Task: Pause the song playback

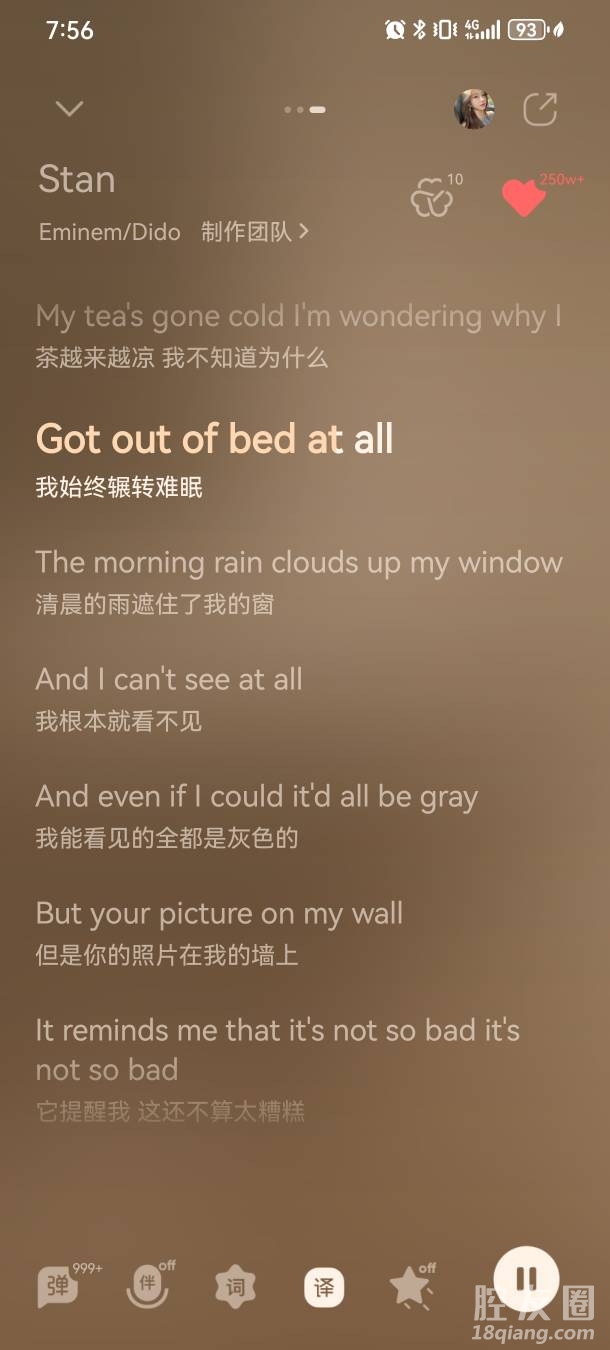Action: click(526, 1278)
